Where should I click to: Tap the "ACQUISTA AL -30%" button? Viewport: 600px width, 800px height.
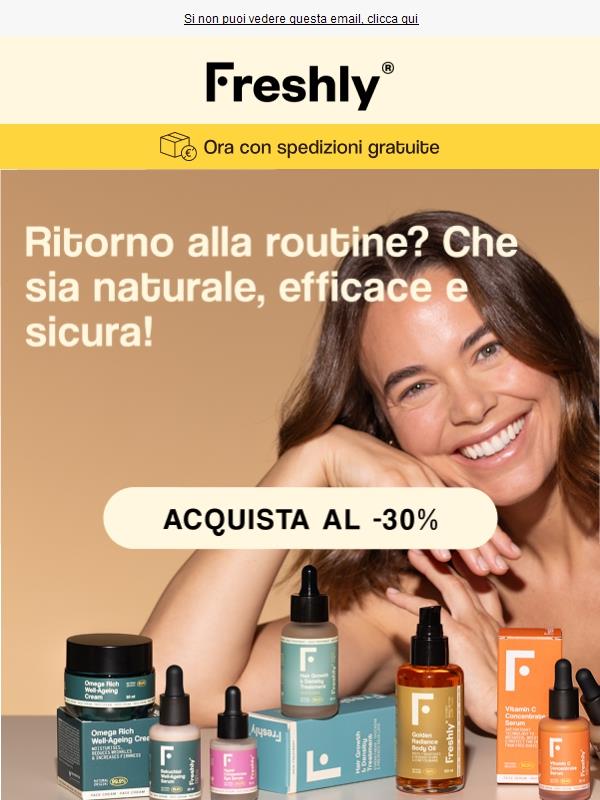(300, 519)
